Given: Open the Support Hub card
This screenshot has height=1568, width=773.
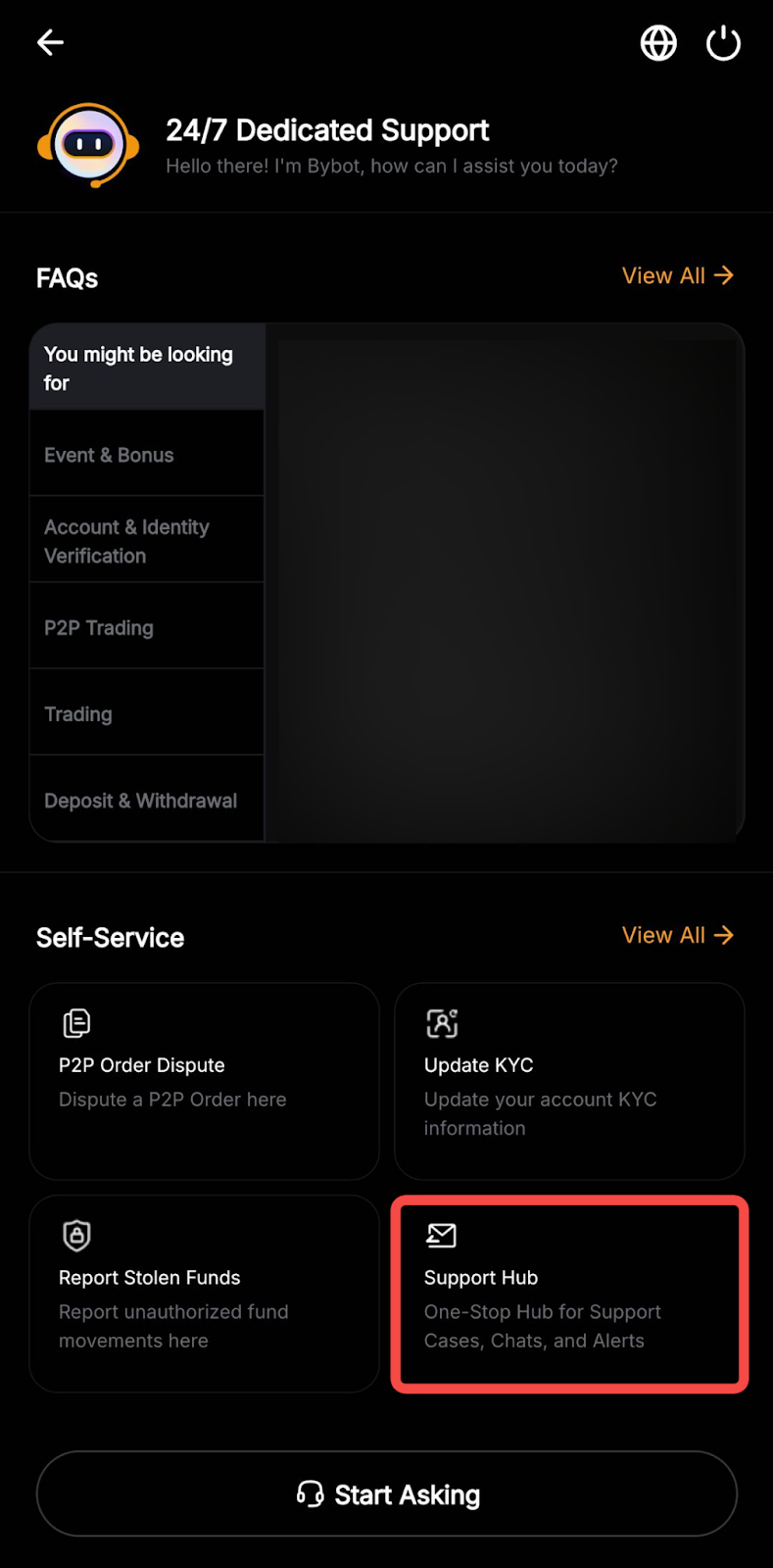Looking at the screenshot, I should tap(569, 1294).
